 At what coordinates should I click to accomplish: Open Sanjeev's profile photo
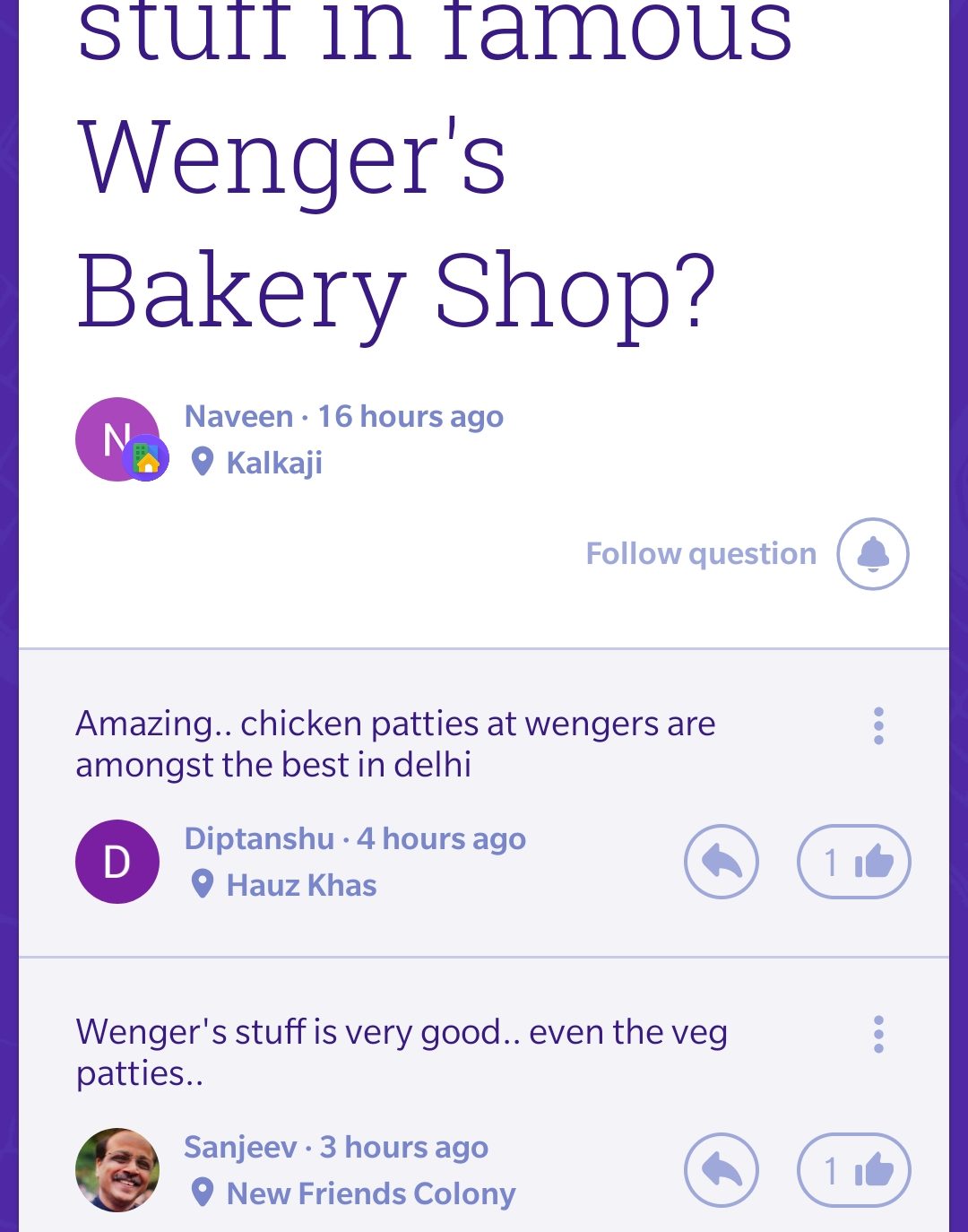pos(117,1170)
